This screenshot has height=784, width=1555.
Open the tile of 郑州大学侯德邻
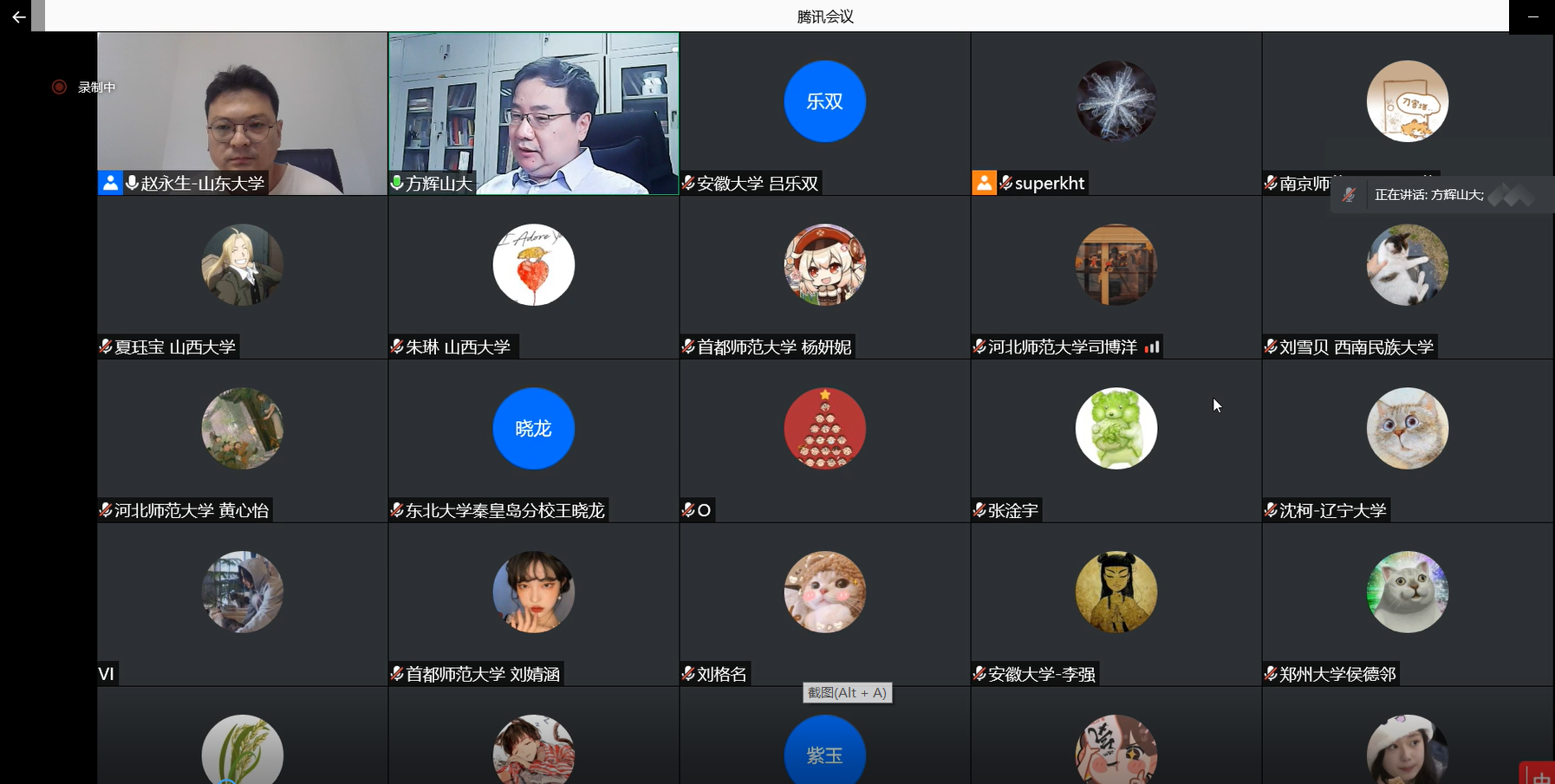pyautogui.click(x=1407, y=604)
